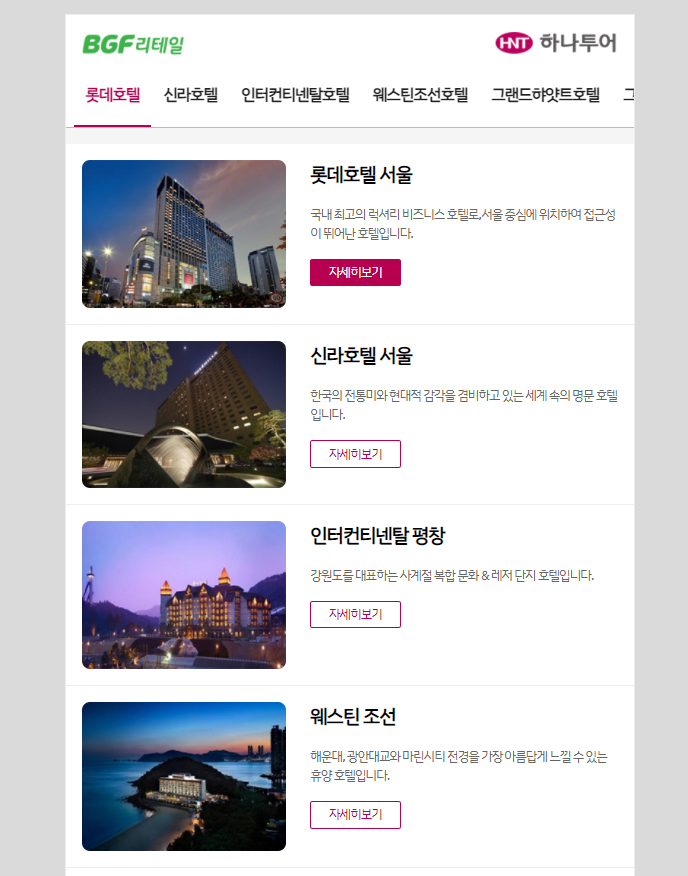Open the 신라호텔 서울 photo
688x876 pixels.
pyautogui.click(x=184, y=414)
